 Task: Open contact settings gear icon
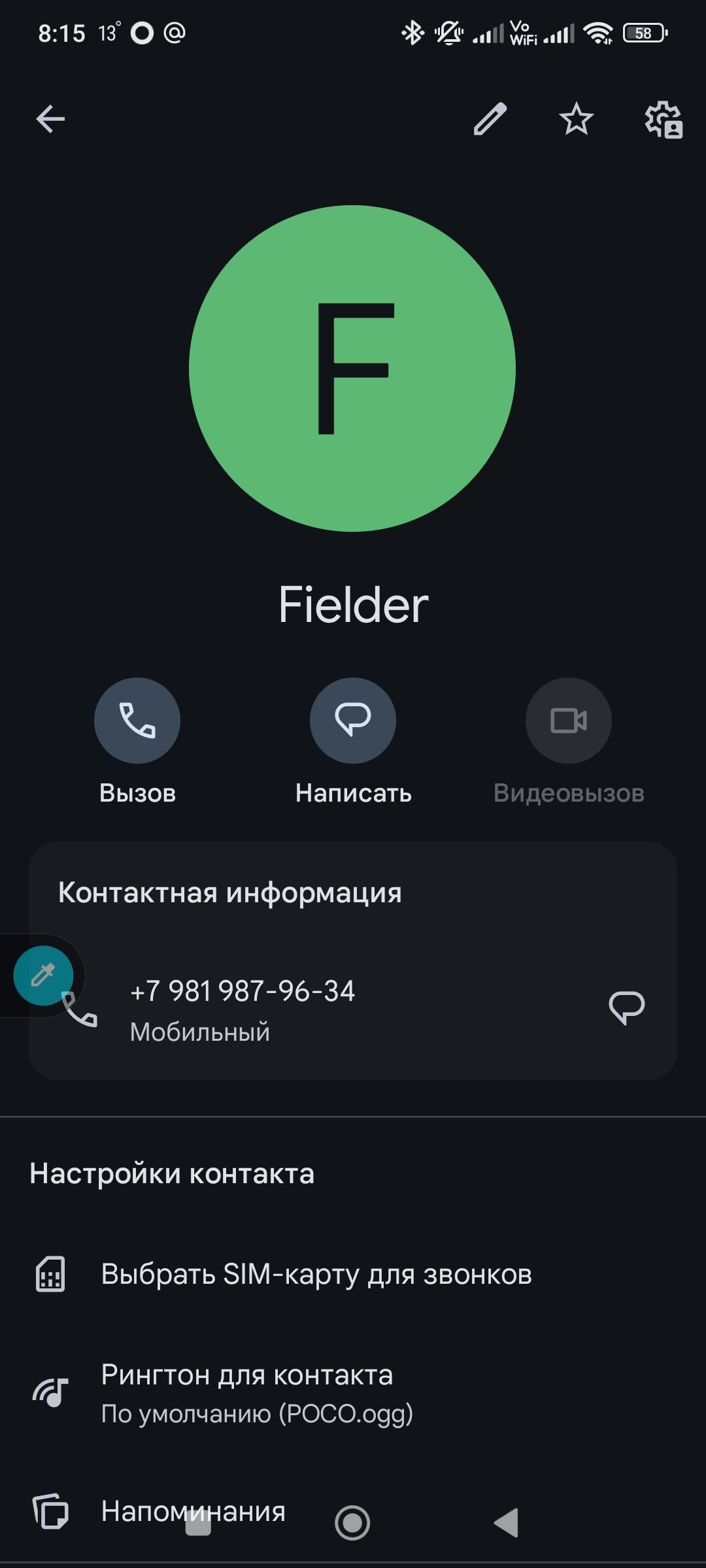pyautogui.click(x=664, y=120)
